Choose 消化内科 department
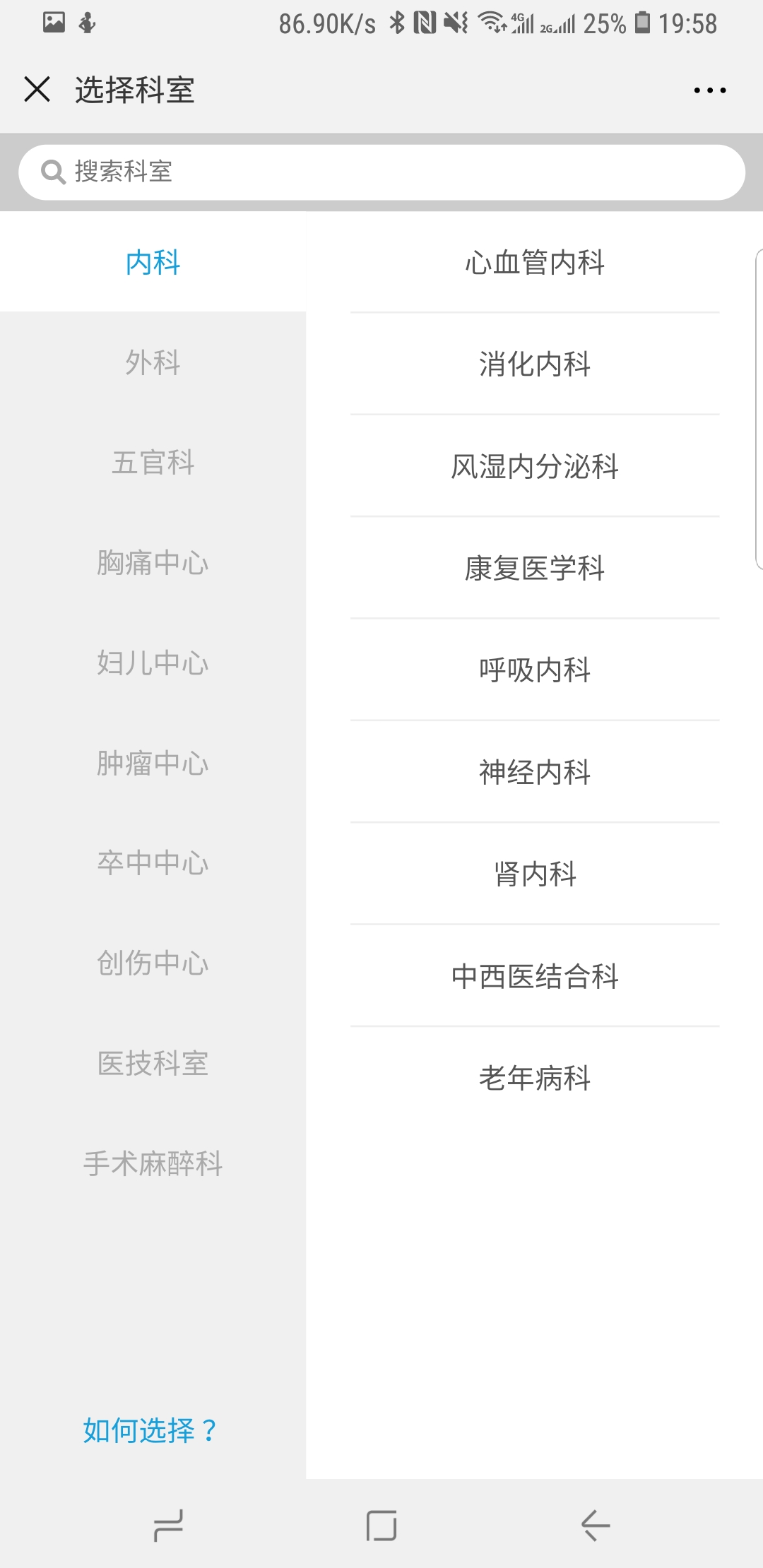The image size is (763, 1568). pyautogui.click(x=535, y=364)
